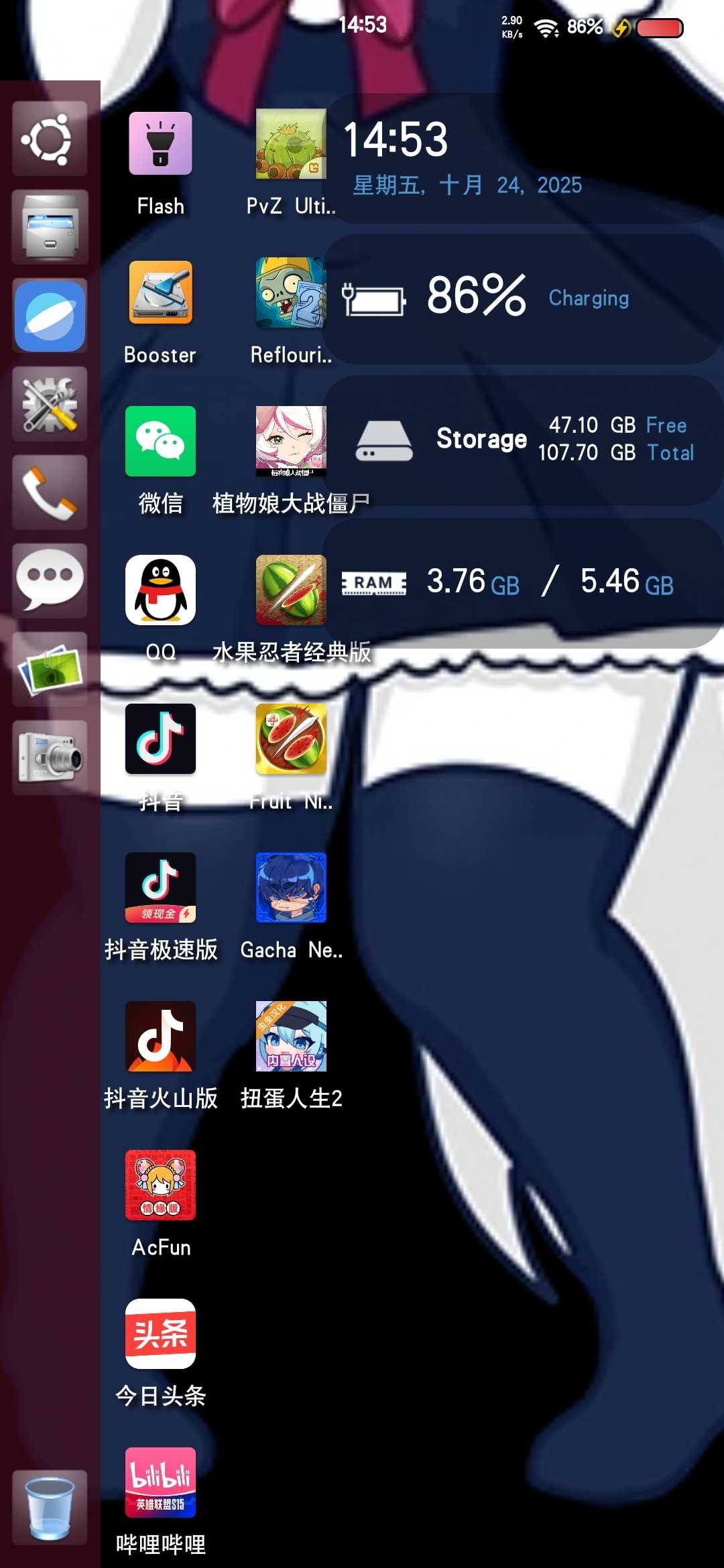This screenshot has height=1568, width=724.
Task: Open 今日头条 news app
Action: pos(160,1333)
